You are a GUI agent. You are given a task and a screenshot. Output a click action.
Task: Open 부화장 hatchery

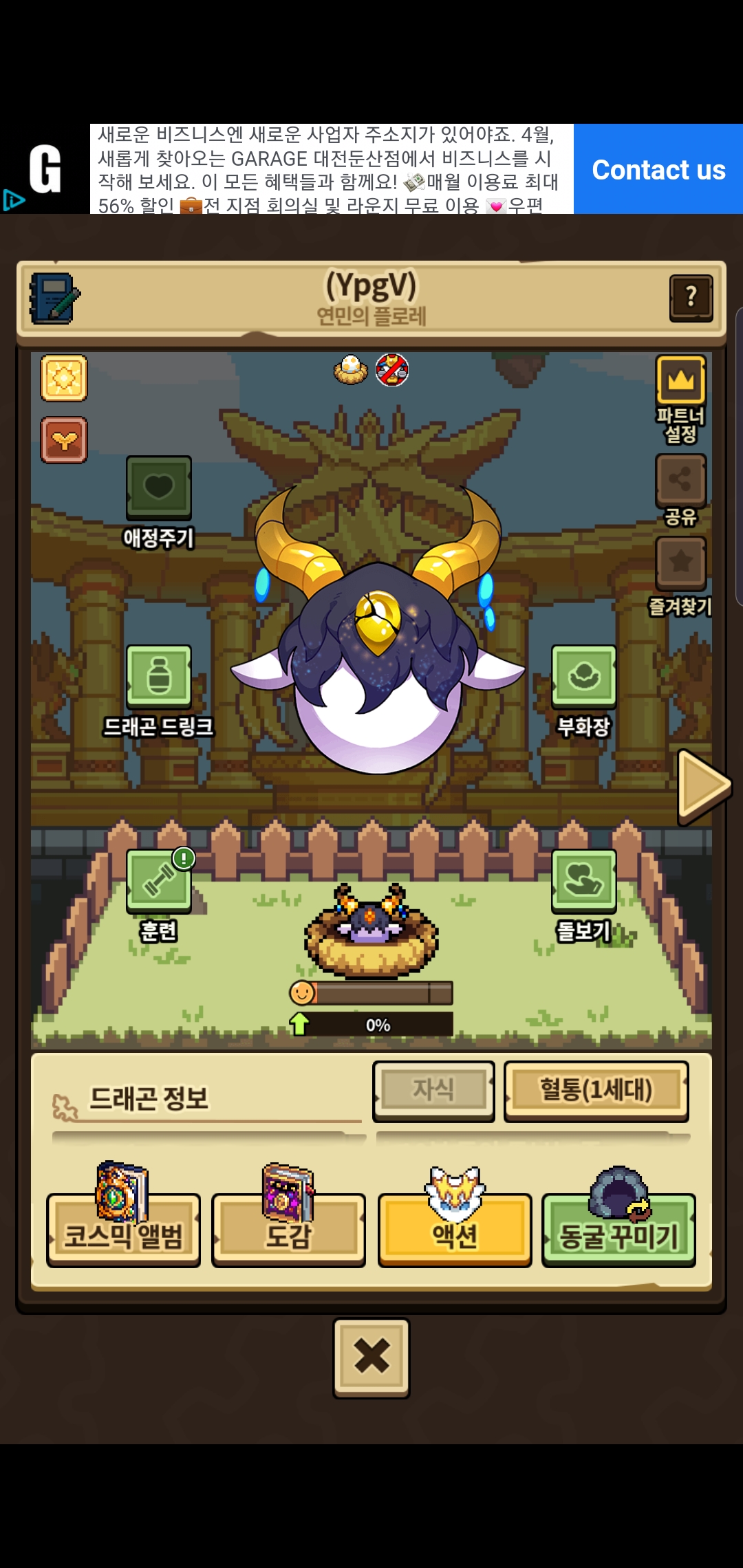pos(583,677)
